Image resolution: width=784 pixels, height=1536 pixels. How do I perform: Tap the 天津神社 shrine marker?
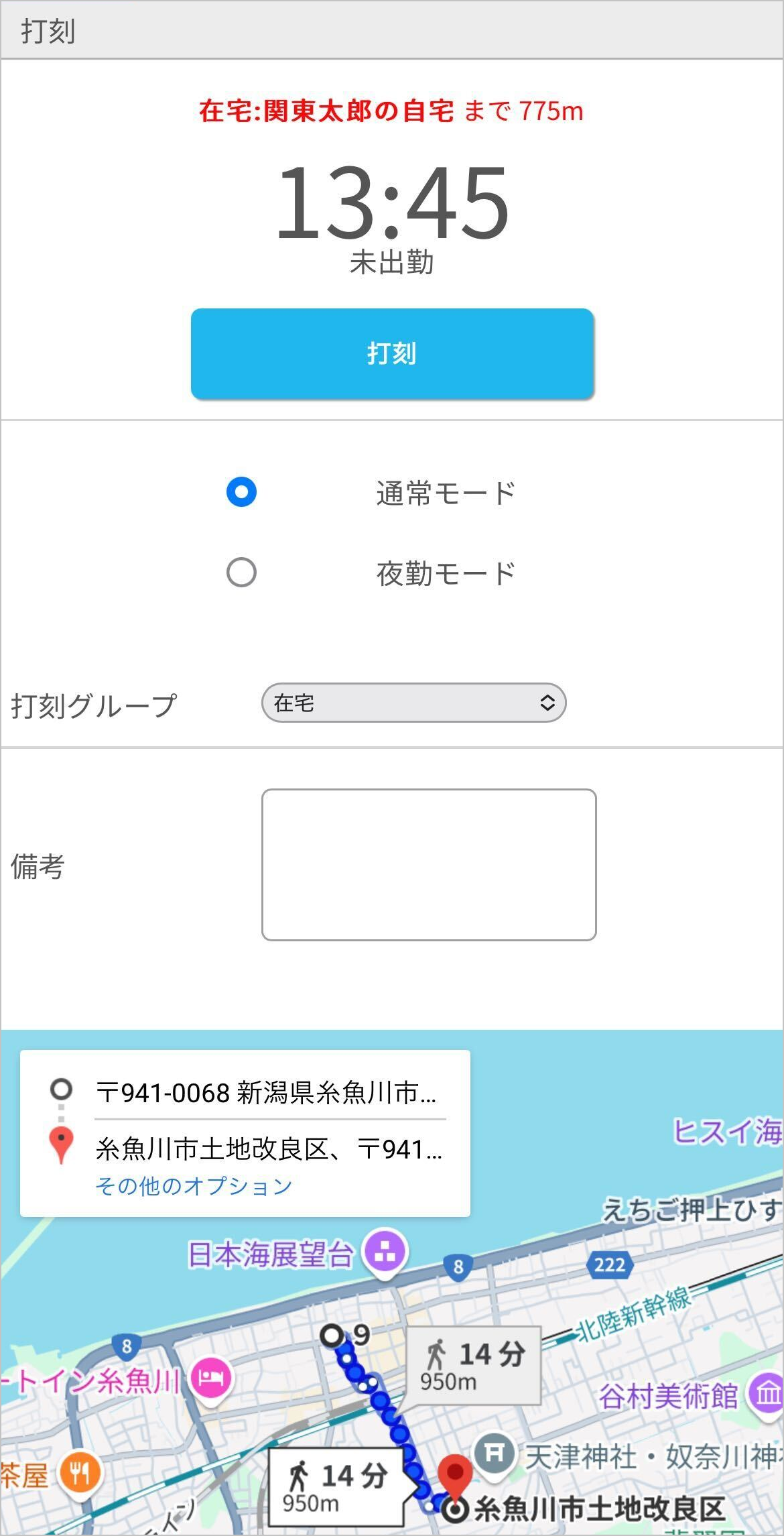pyautogui.click(x=495, y=1452)
